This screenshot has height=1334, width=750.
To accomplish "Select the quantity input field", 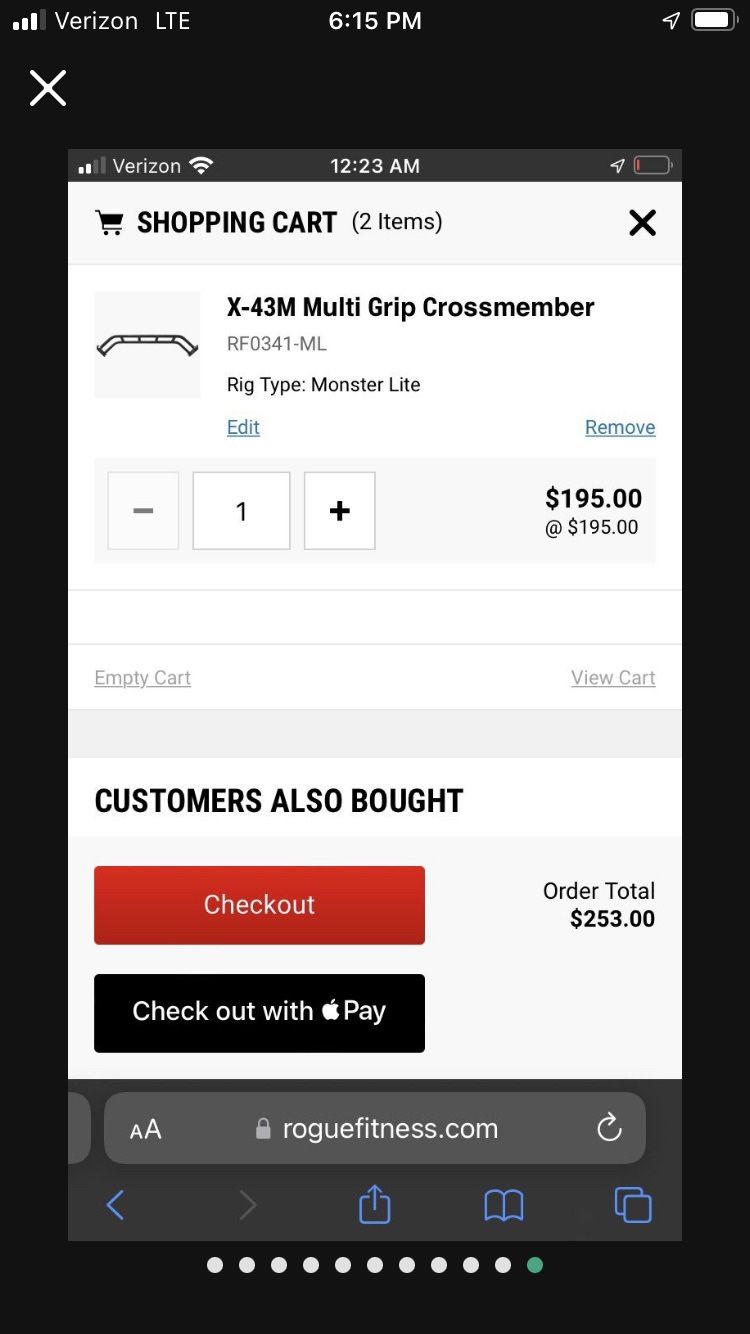I will (241, 511).
